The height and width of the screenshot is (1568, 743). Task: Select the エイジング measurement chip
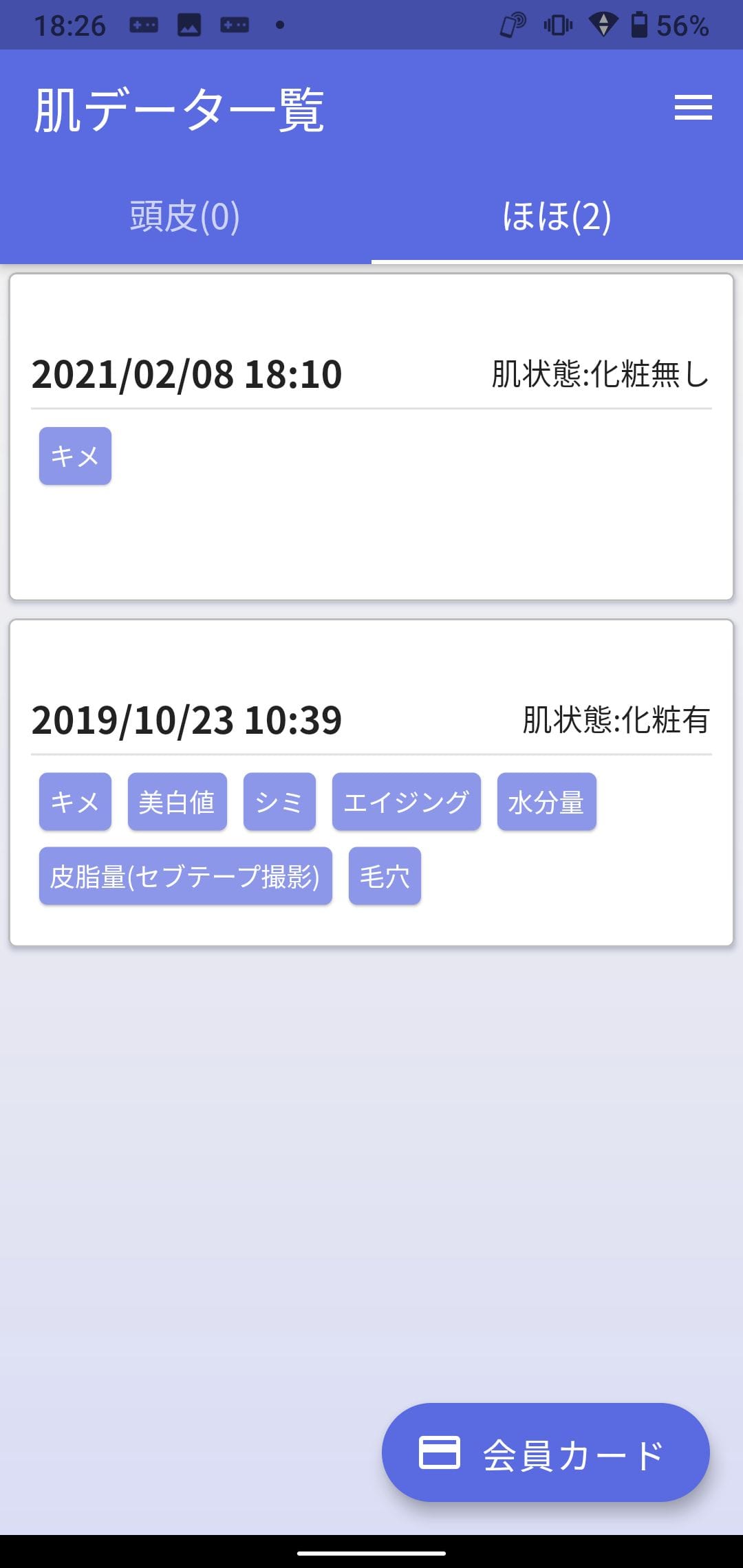pos(406,801)
